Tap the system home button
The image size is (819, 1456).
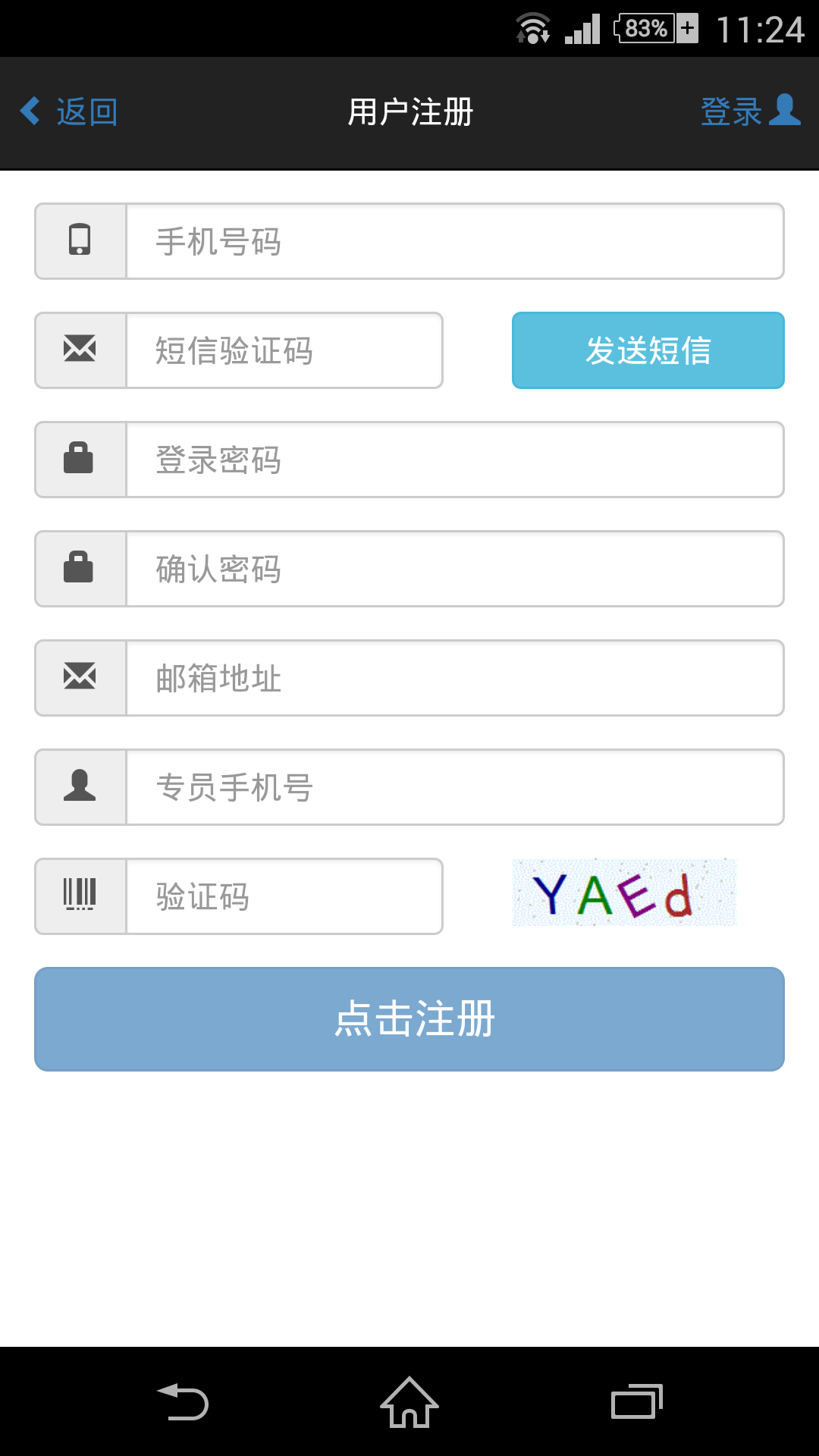tap(409, 1402)
